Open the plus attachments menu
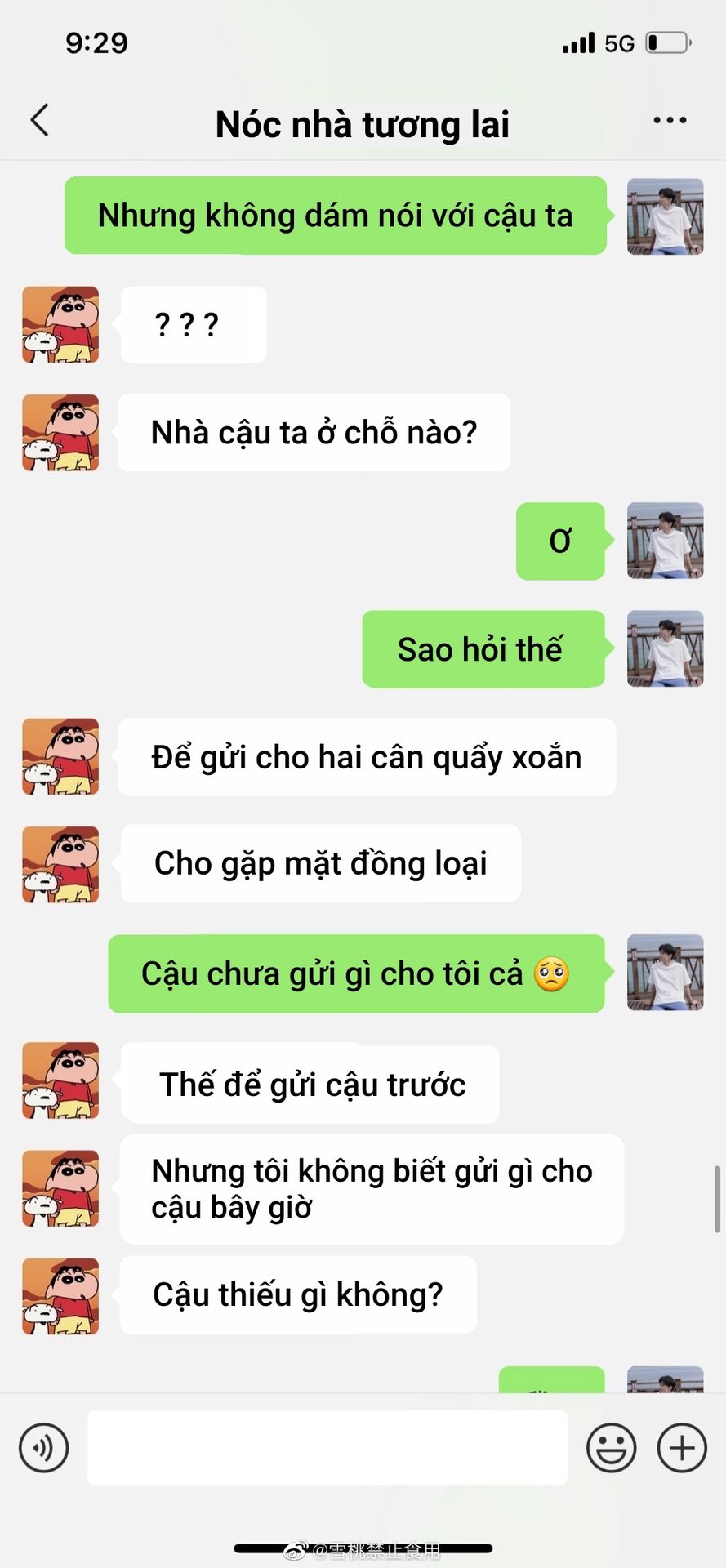The image size is (726, 1568). tap(682, 1447)
